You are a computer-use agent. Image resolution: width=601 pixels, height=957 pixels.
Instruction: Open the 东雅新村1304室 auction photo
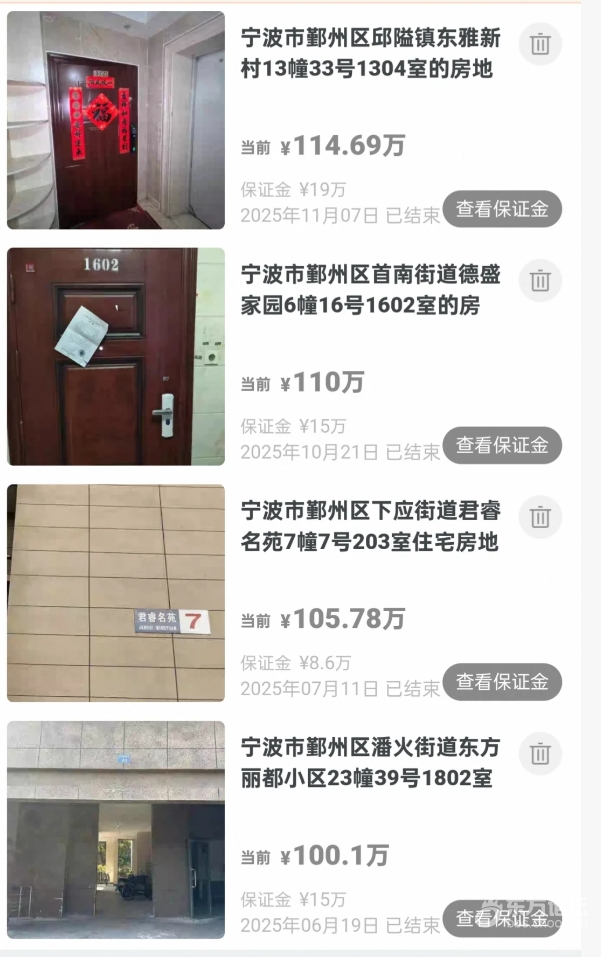(116, 120)
